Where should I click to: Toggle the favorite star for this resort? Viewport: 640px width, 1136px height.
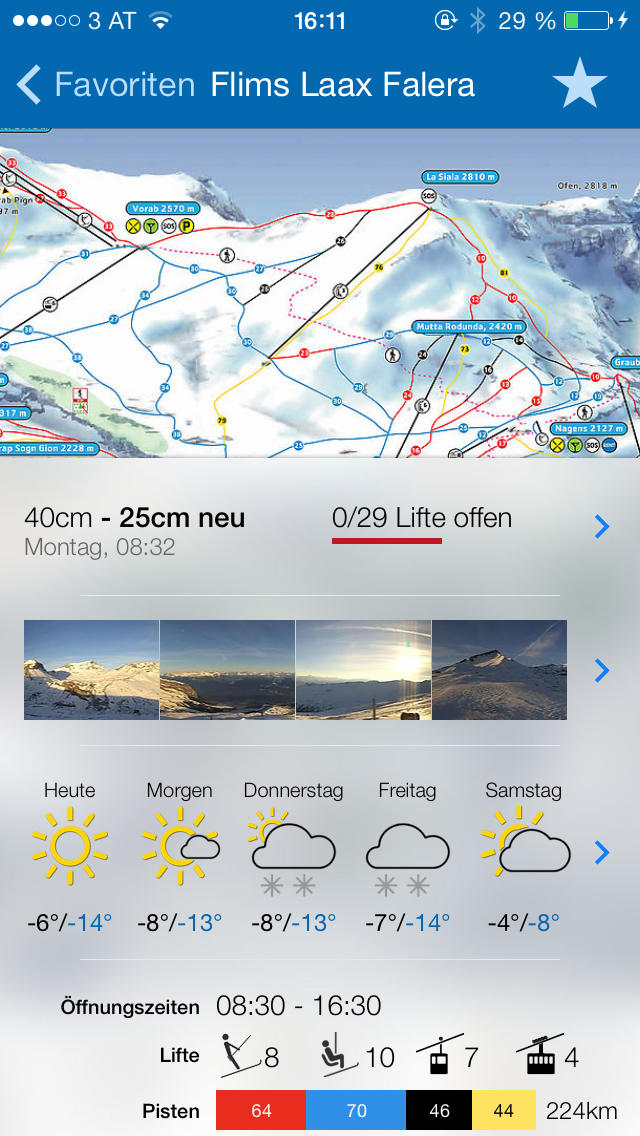(579, 84)
